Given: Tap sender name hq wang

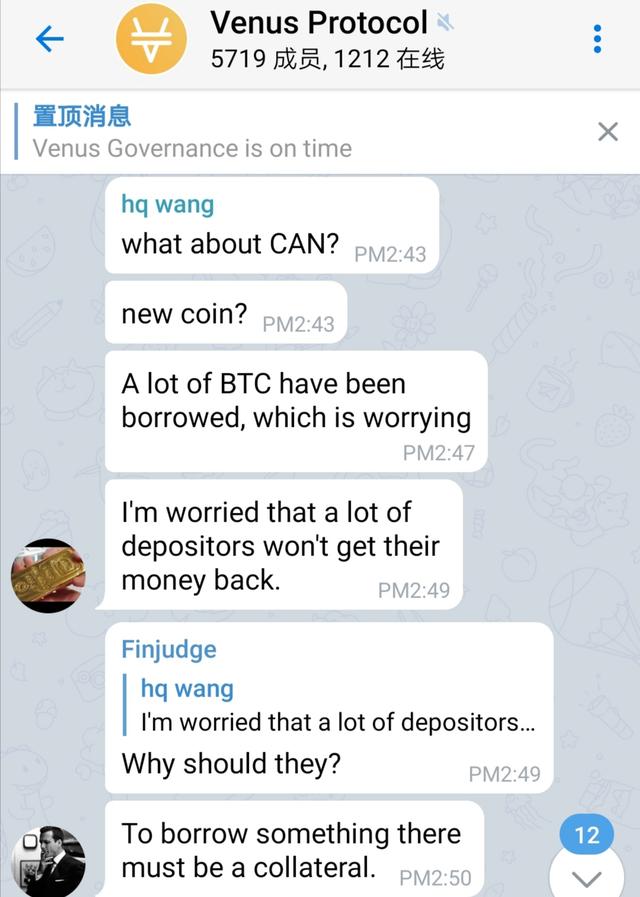Looking at the screenshot, I should coord(167,204).
